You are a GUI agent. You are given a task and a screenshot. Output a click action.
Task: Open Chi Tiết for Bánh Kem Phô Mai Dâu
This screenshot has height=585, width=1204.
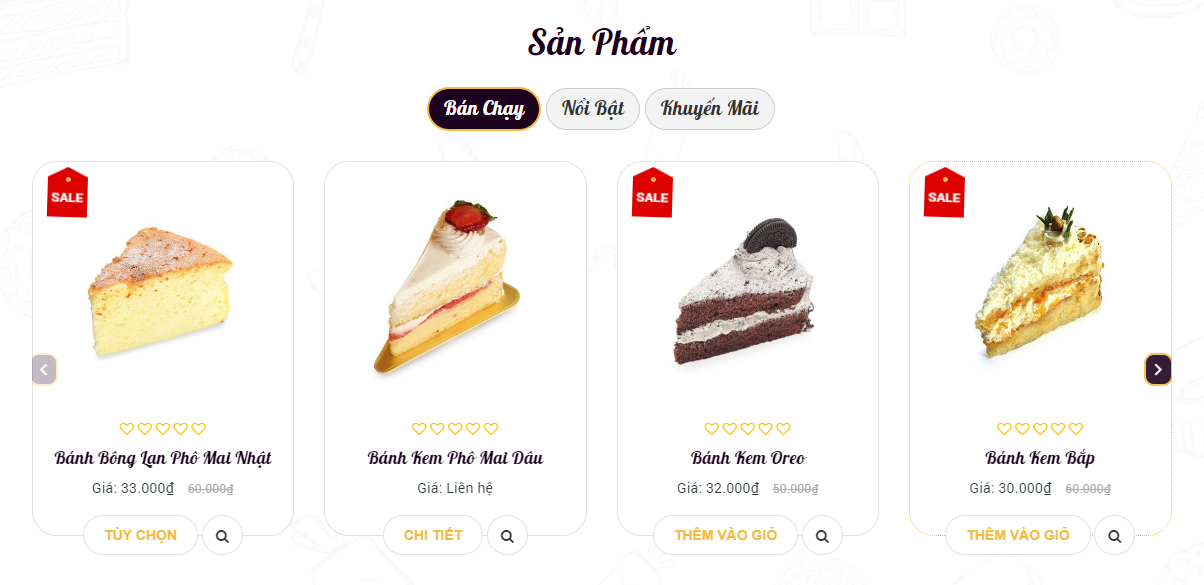click(x=433, y=535)
